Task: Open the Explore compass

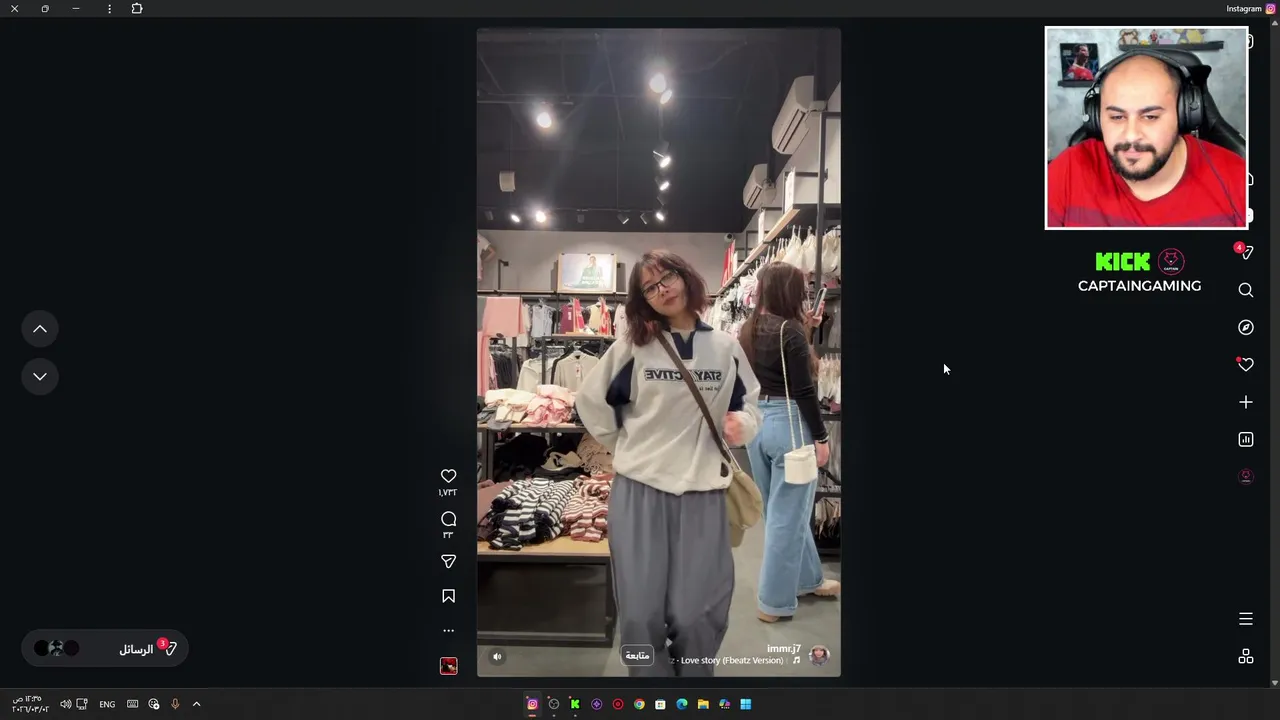Action: point(1245,327)
